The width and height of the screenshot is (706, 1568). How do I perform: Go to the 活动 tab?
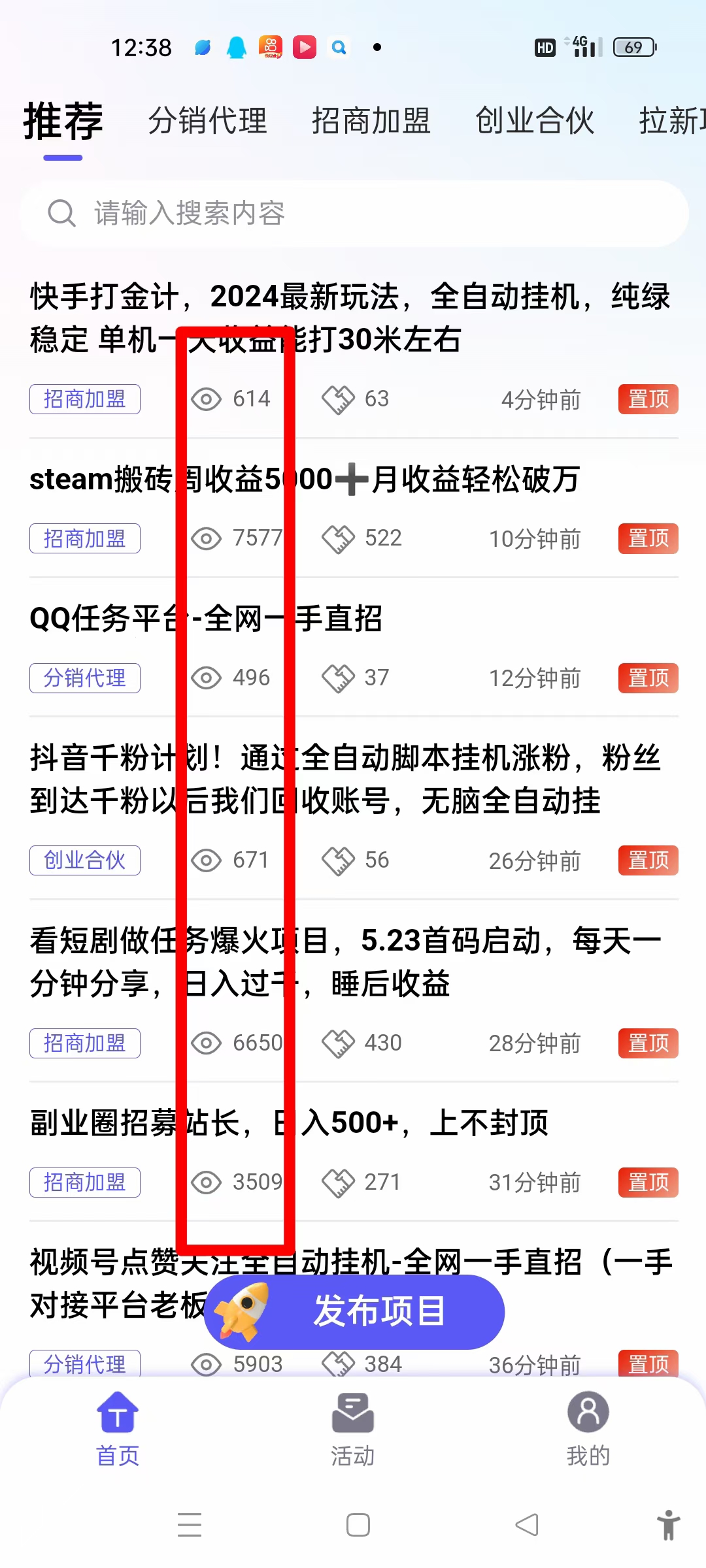(x=353, y=1429)
